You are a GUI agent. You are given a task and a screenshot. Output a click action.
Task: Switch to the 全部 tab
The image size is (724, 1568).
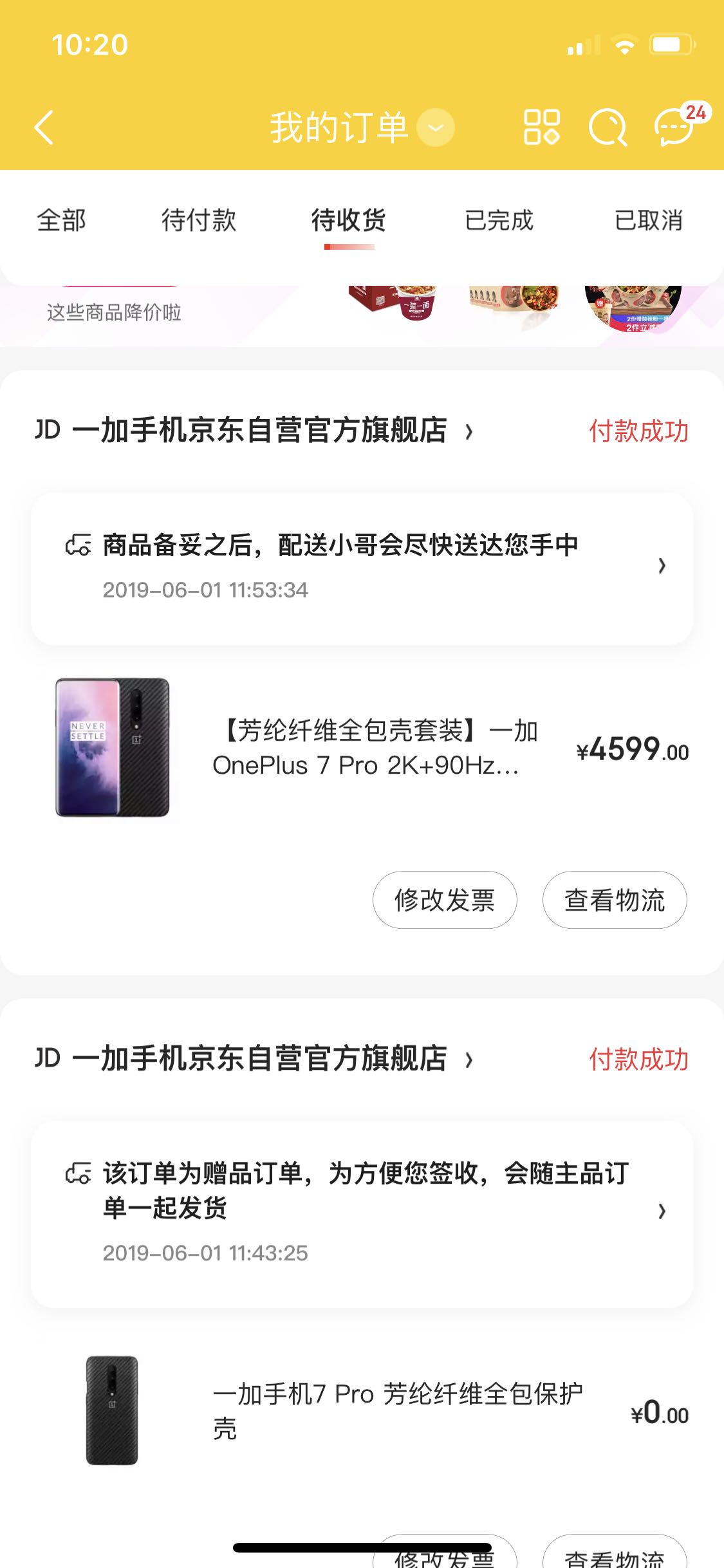[x=61, y=220]
